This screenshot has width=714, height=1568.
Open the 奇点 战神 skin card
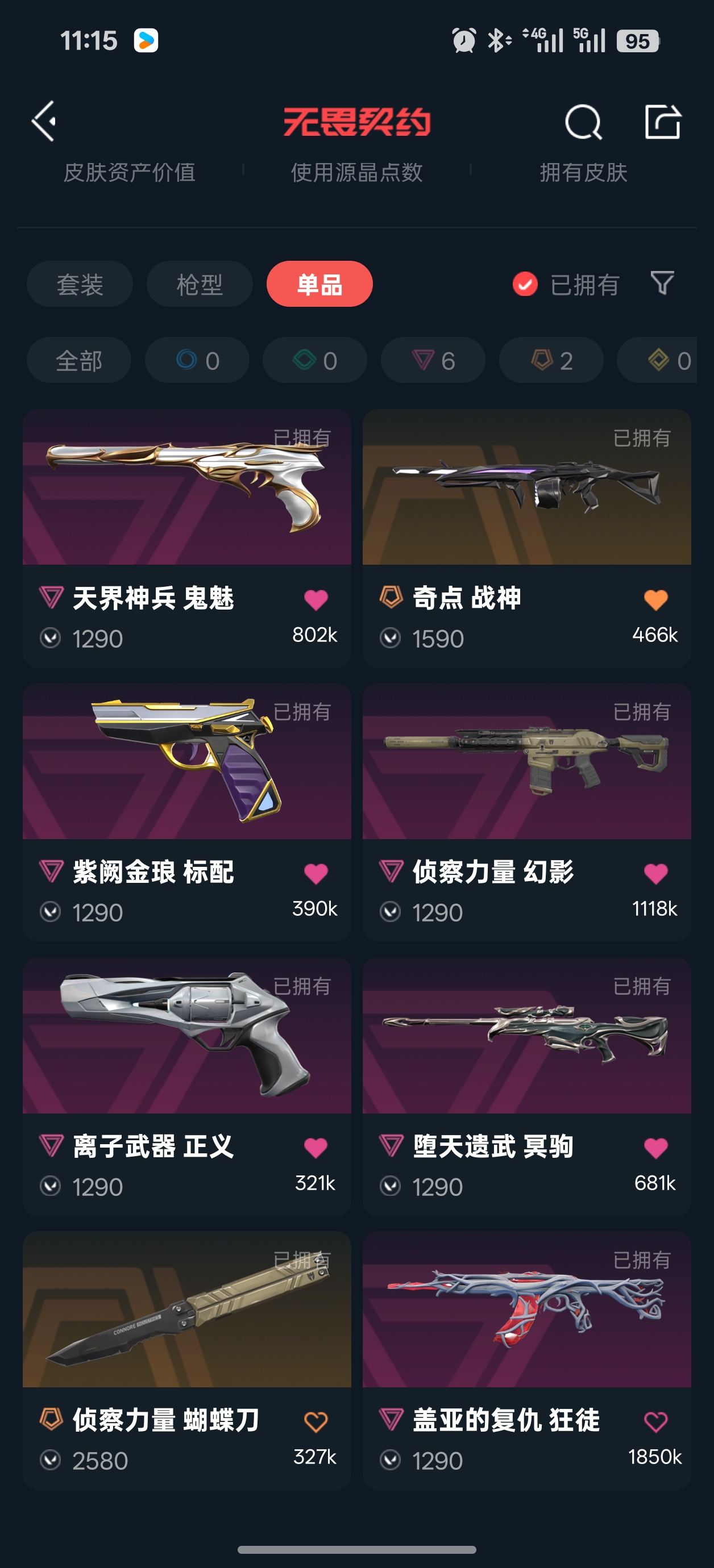pyautogui.click(x=526, y=487)
